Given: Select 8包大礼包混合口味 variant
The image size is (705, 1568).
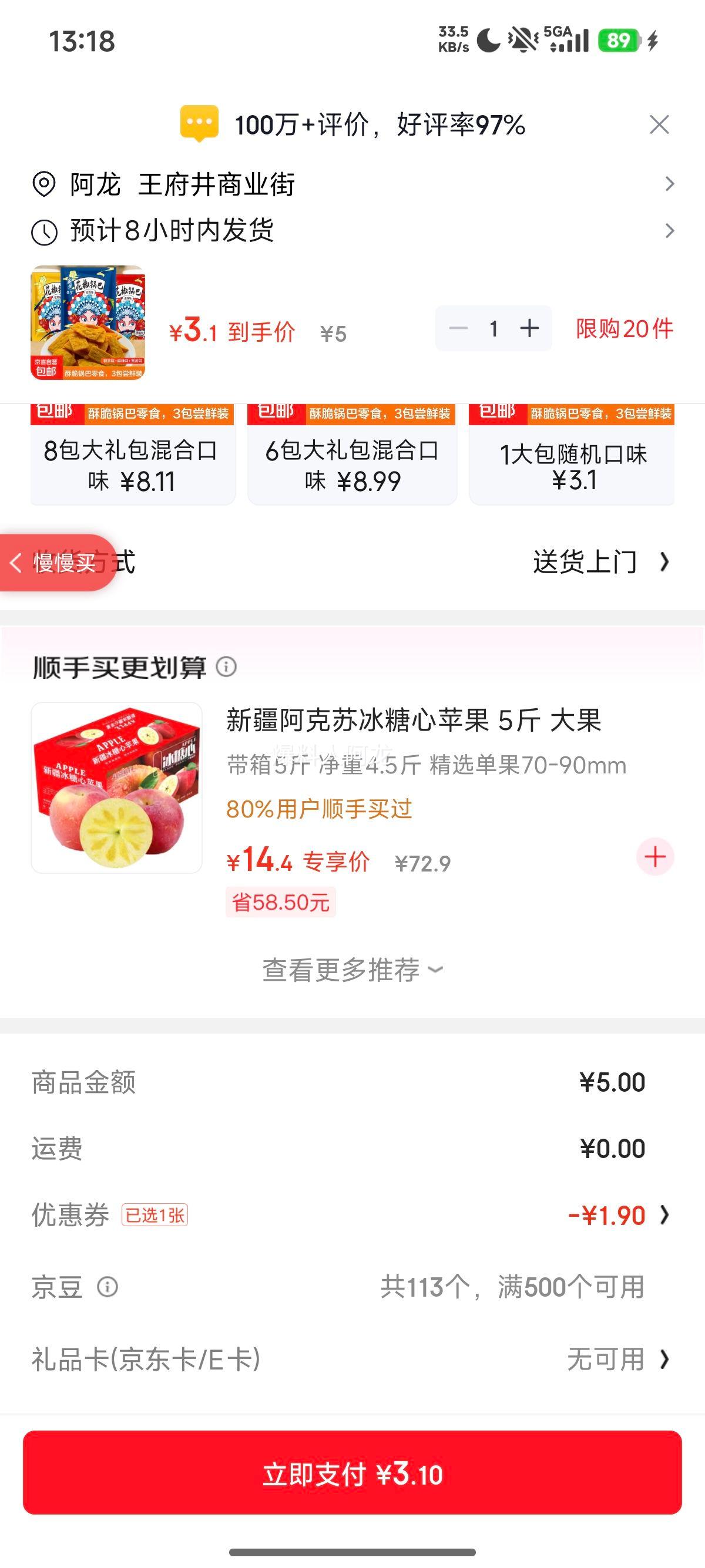Looking at the screenshot, I should coord(133,464).
